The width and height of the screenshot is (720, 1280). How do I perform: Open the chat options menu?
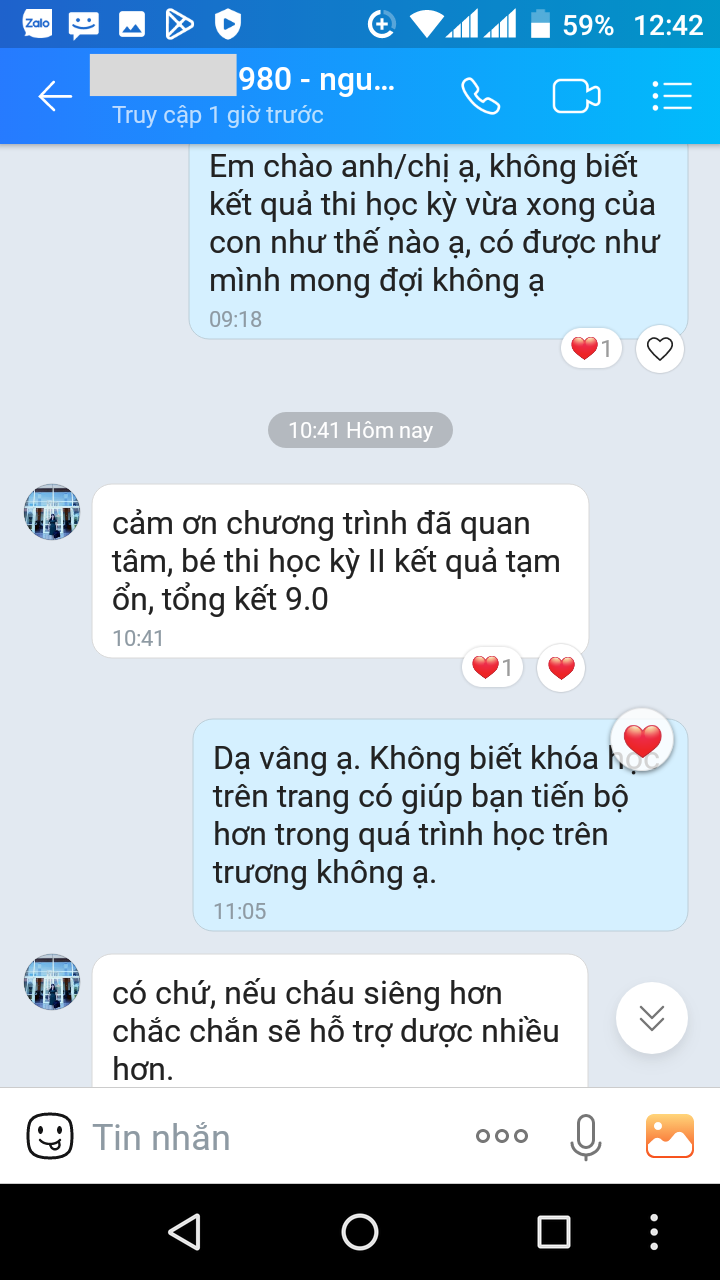tap(672, 96)
